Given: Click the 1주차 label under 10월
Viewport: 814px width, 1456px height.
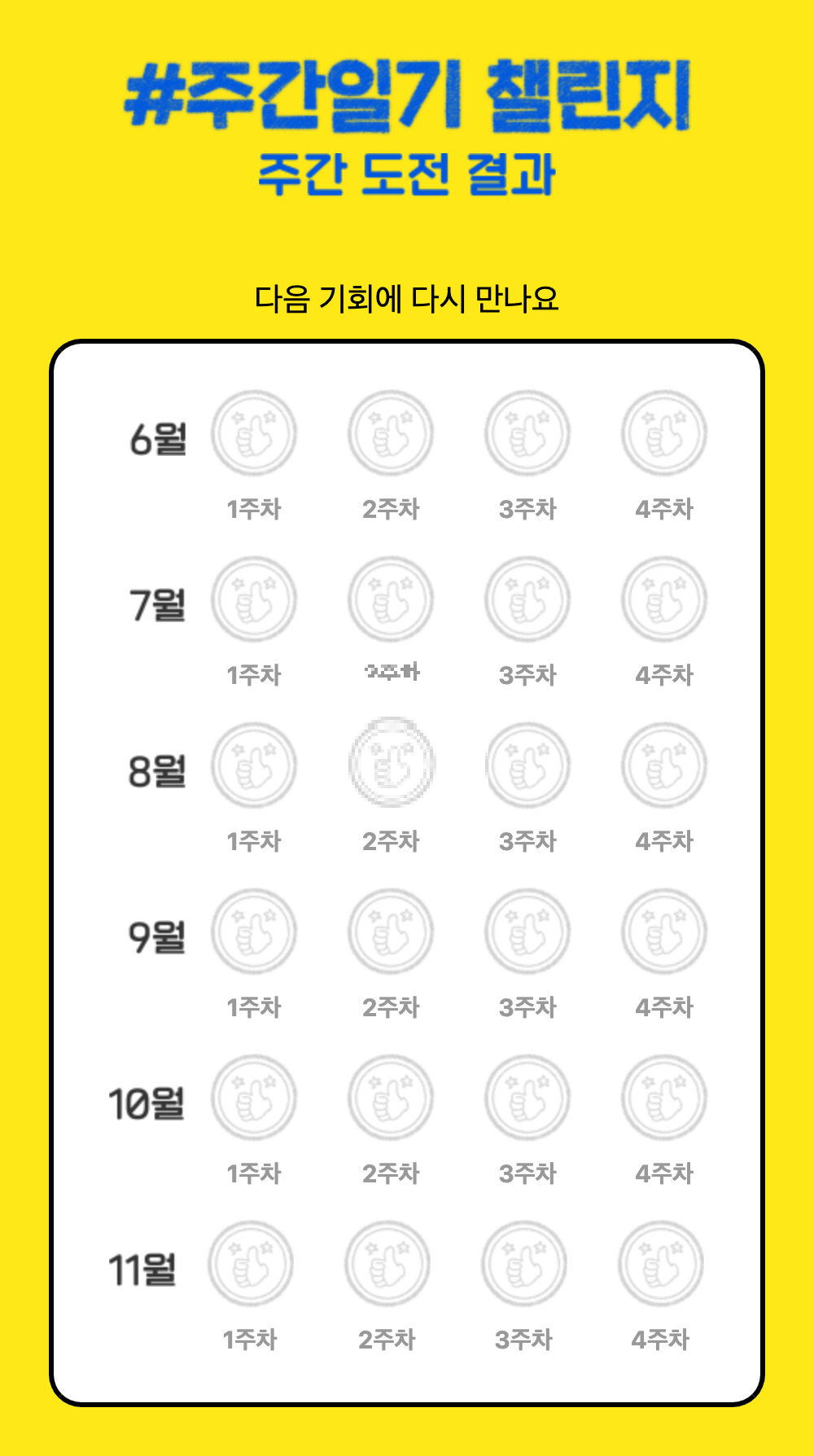Looking at the screenshot, I should [254, 1173].
